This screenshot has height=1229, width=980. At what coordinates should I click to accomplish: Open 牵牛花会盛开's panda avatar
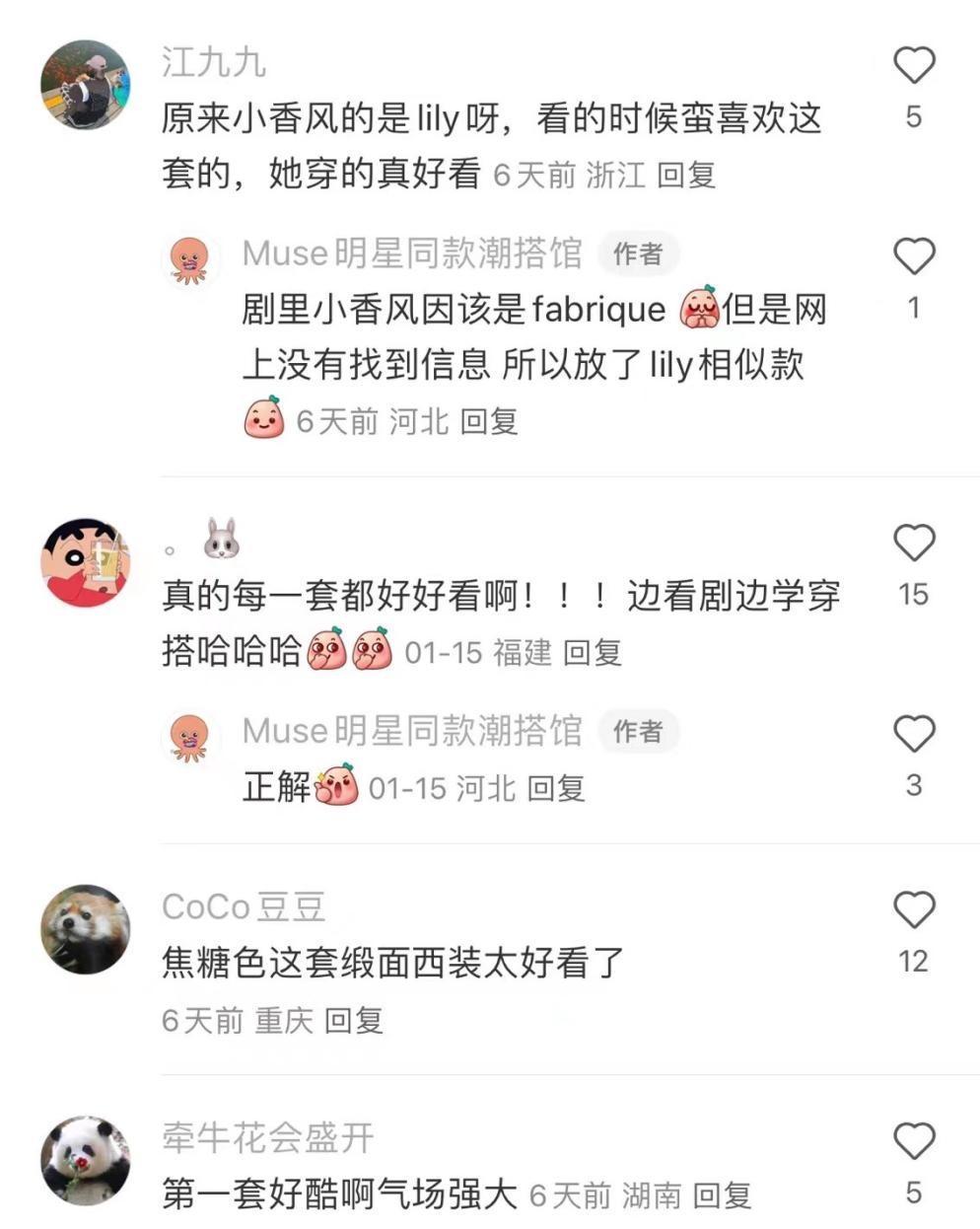click(85, 1160)
